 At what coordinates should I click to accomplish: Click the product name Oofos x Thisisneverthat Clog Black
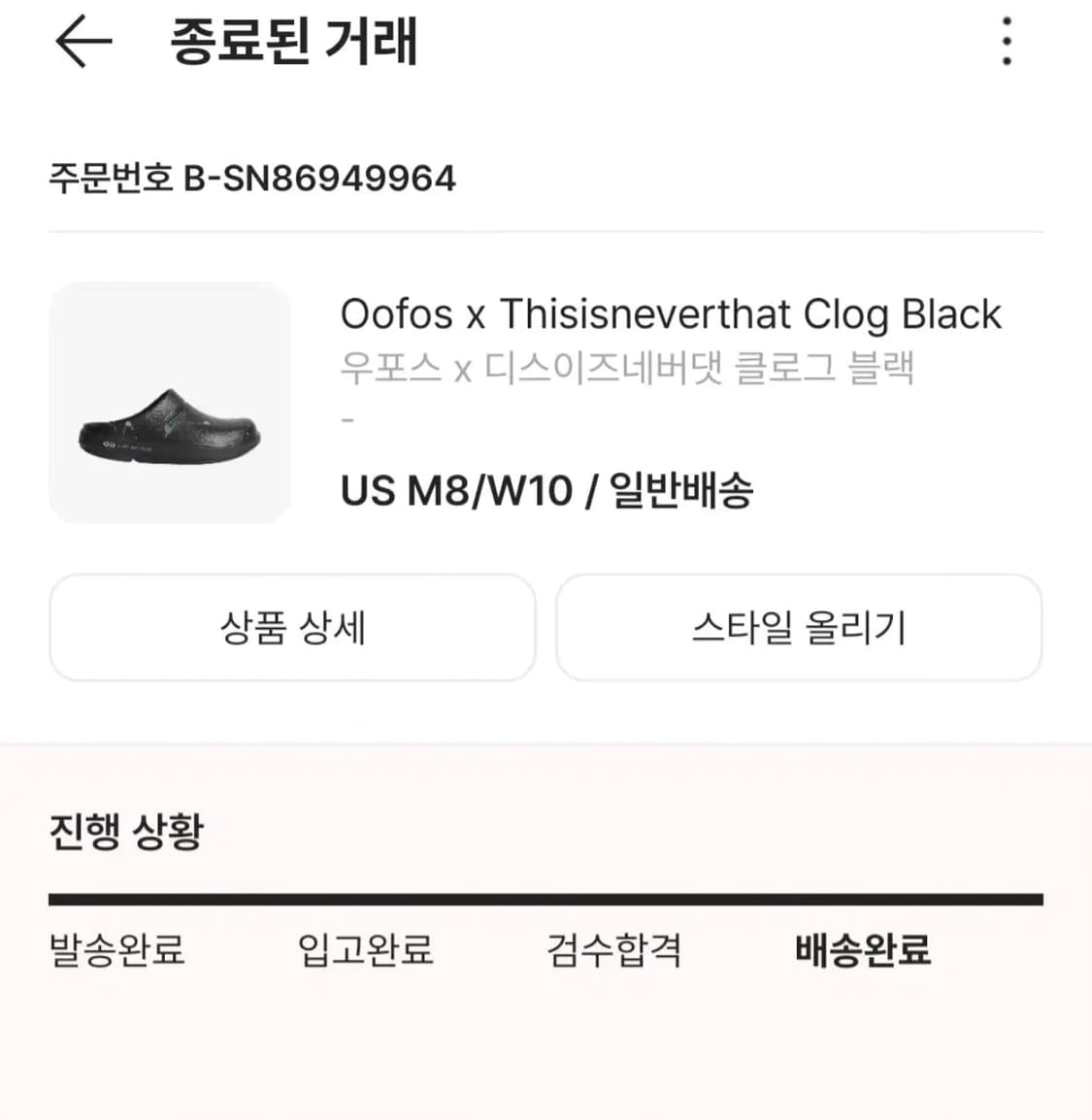point(672,313)
